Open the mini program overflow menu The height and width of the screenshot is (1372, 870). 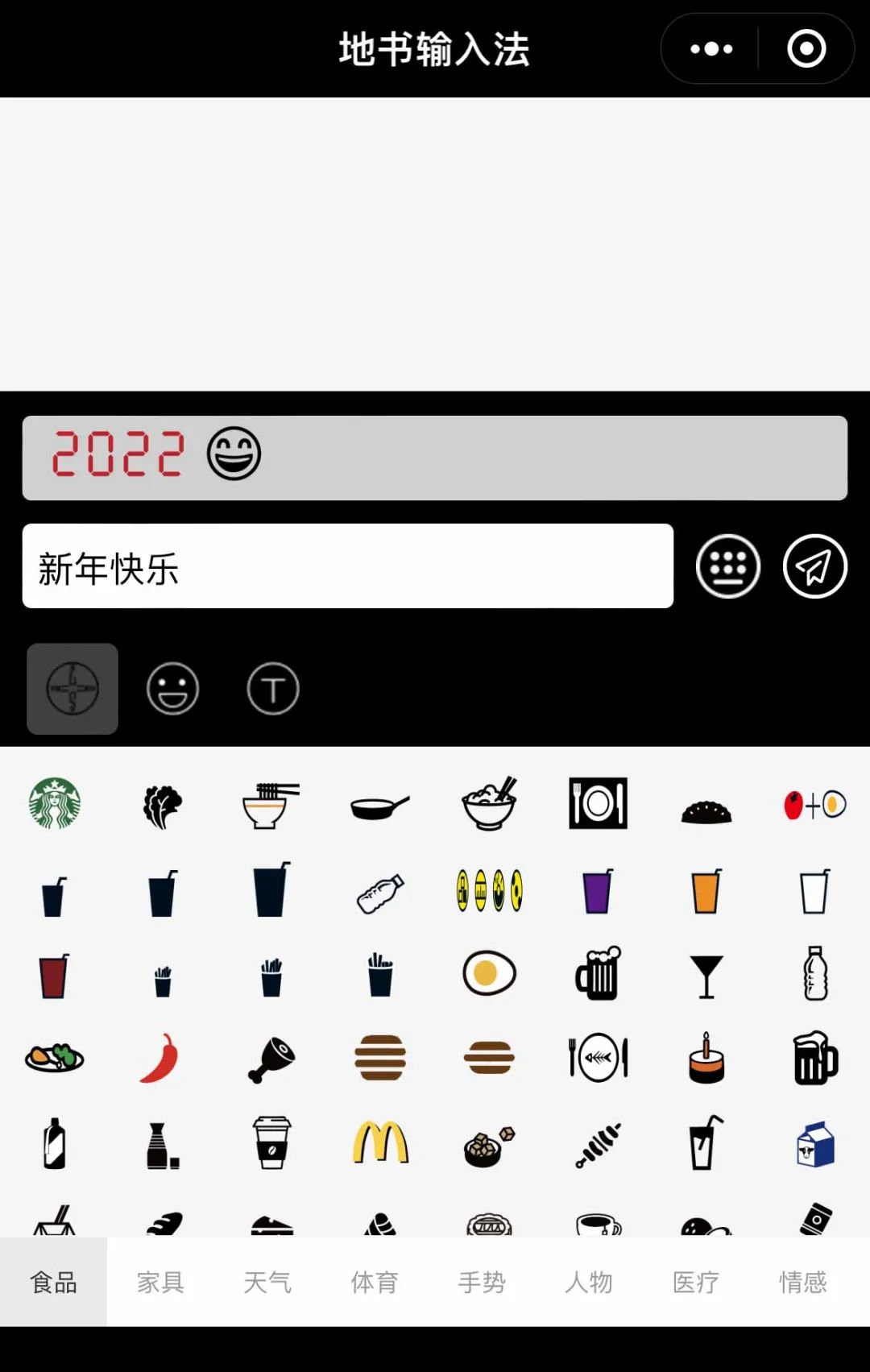711,49
